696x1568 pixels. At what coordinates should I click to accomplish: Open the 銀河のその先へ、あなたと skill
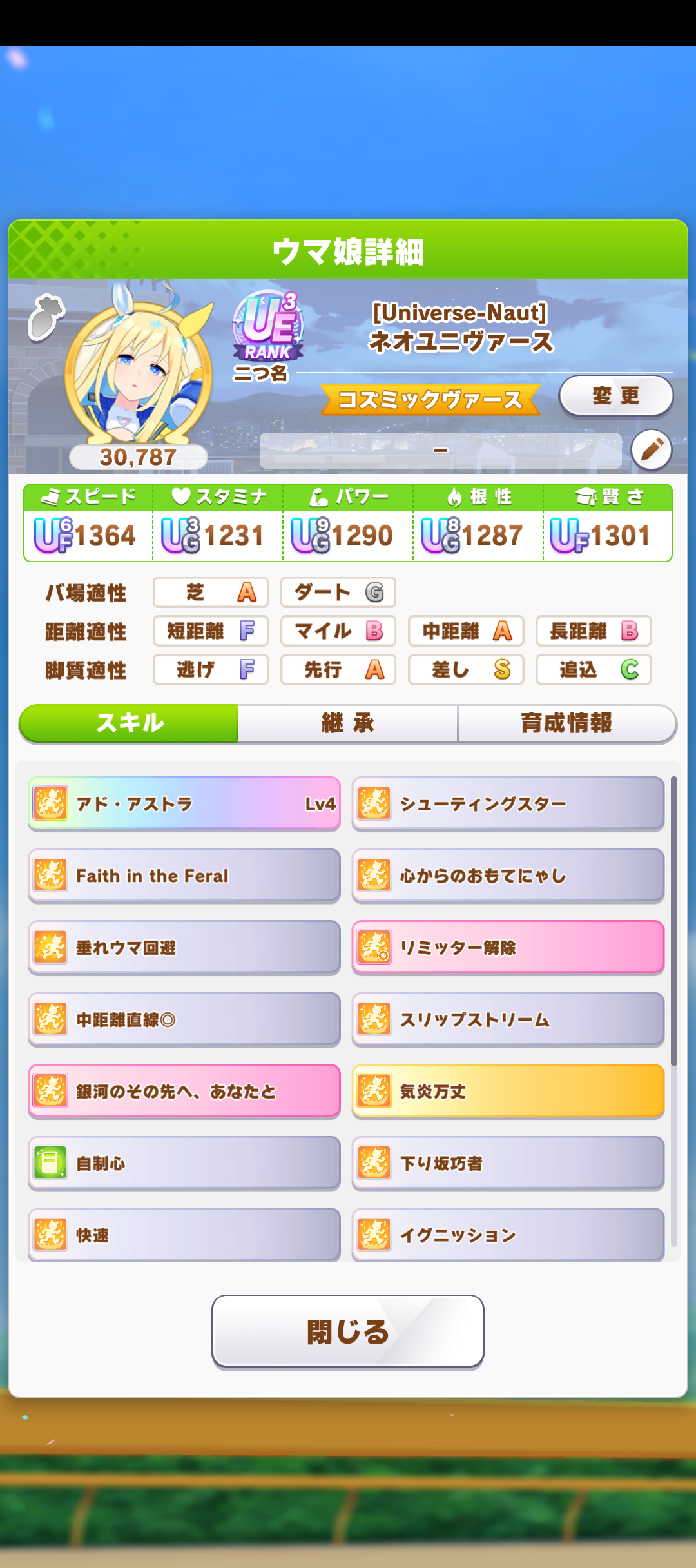184,1091
